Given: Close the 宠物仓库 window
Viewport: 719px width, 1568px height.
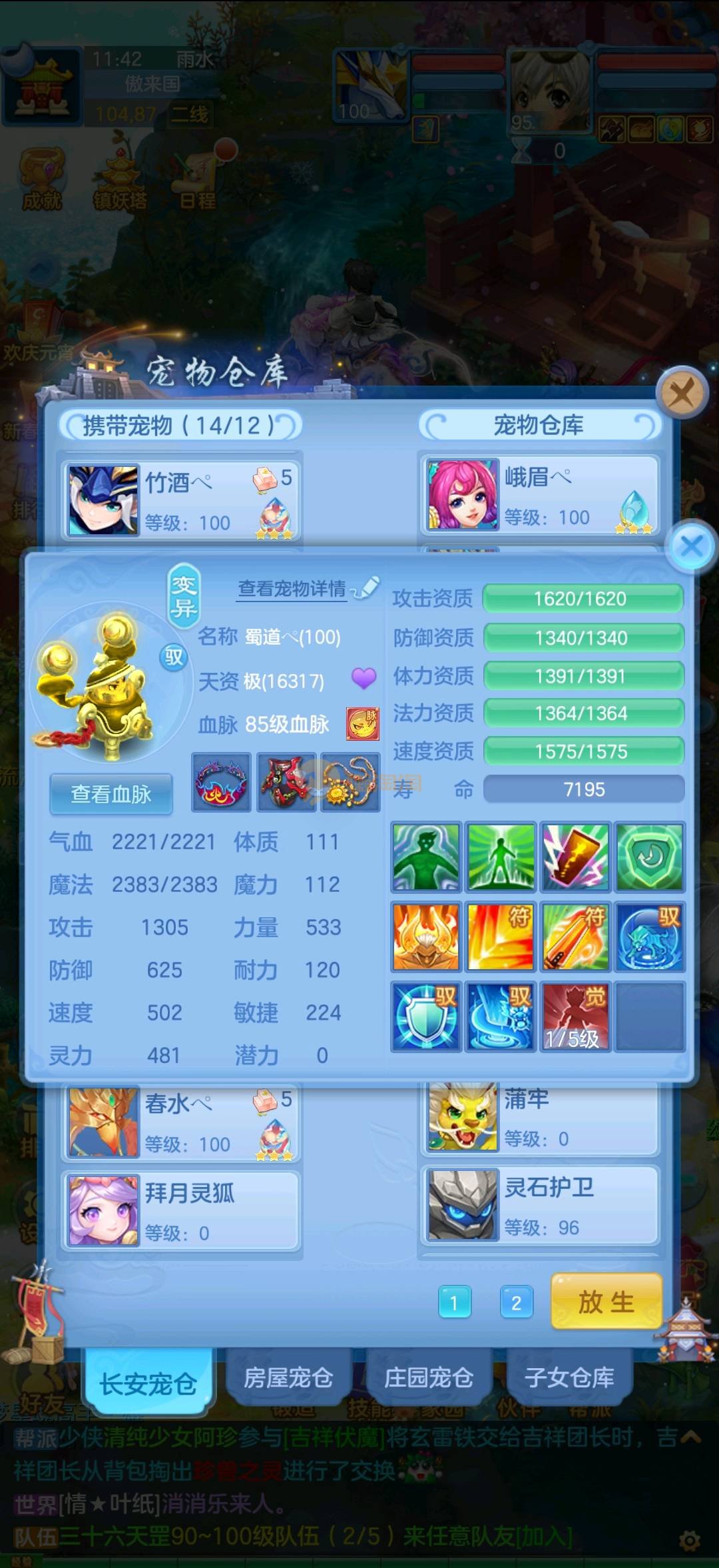Looking at the screenshot, I should click(x=681, y=394).
